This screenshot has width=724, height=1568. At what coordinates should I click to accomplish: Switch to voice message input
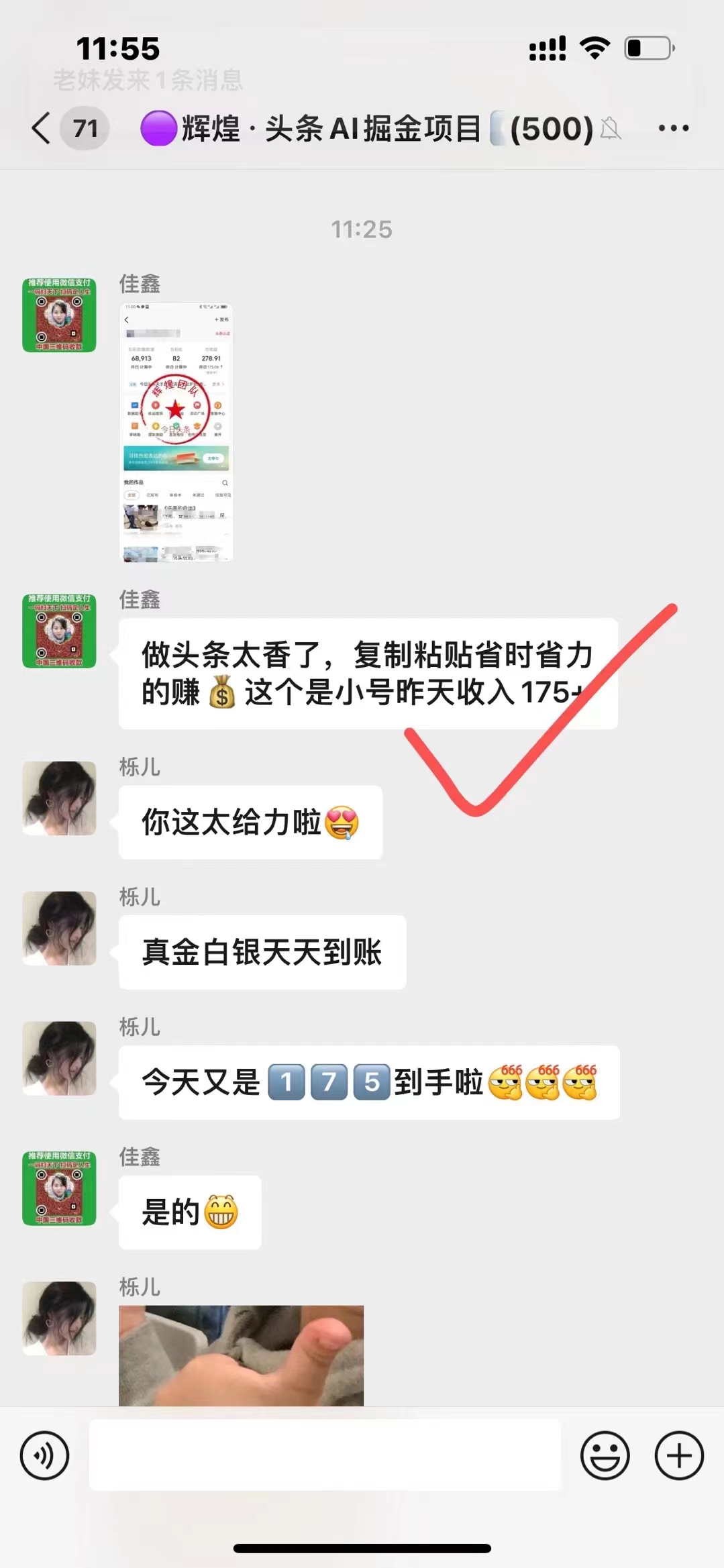(44, 1455)
